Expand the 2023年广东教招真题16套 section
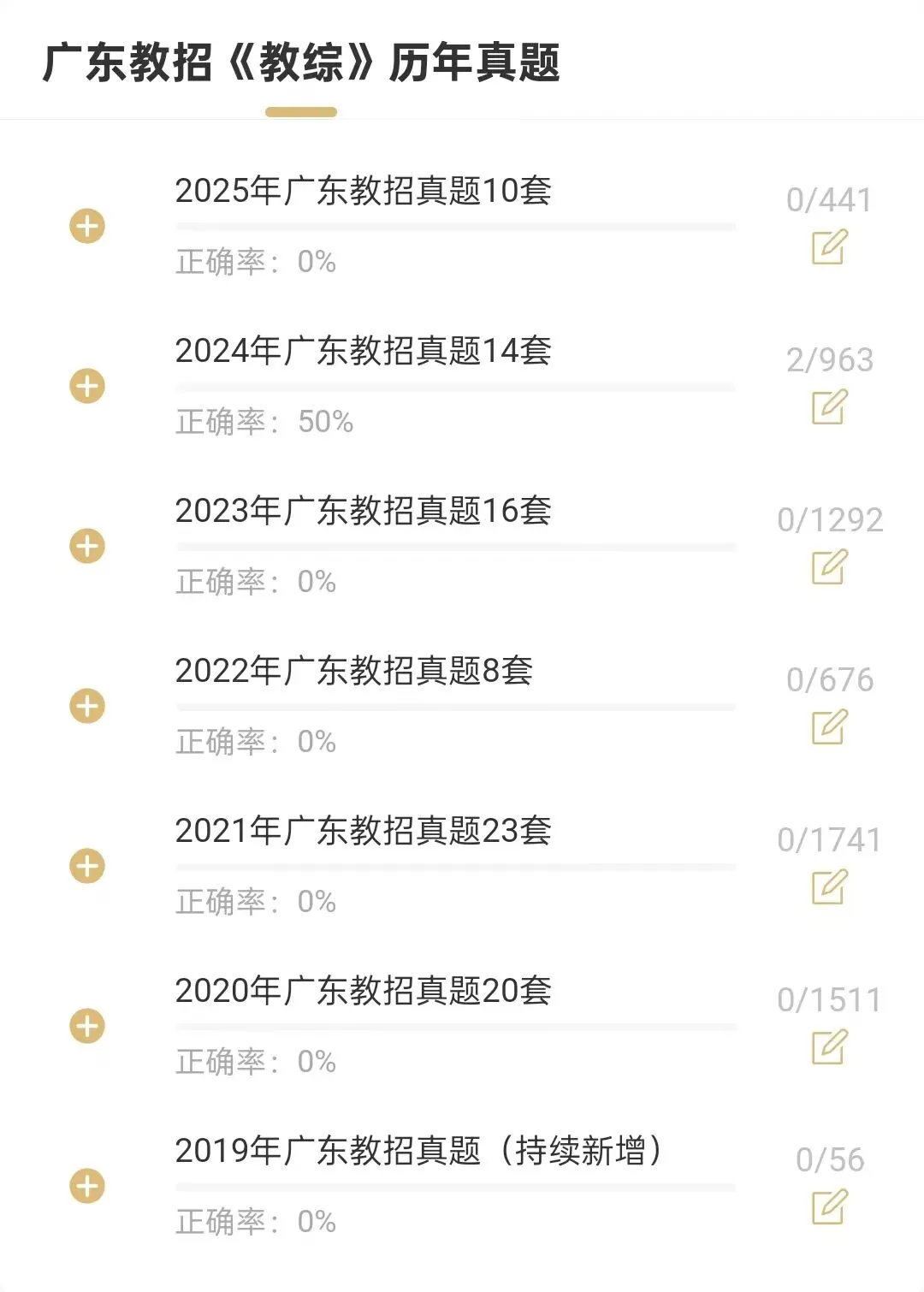 (x=87, y=547)
